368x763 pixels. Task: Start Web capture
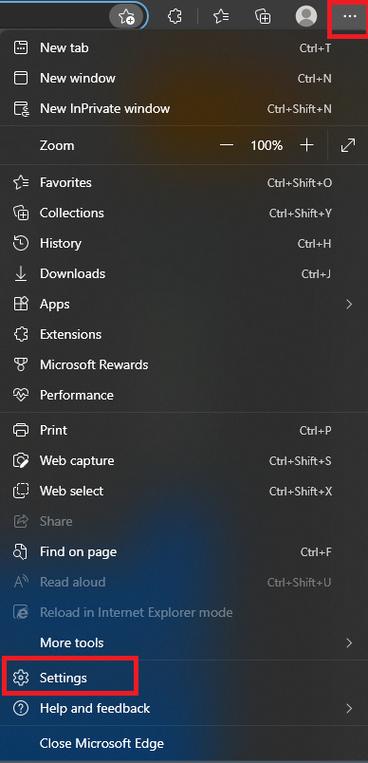pyautogui.click(x=184, y=460)
